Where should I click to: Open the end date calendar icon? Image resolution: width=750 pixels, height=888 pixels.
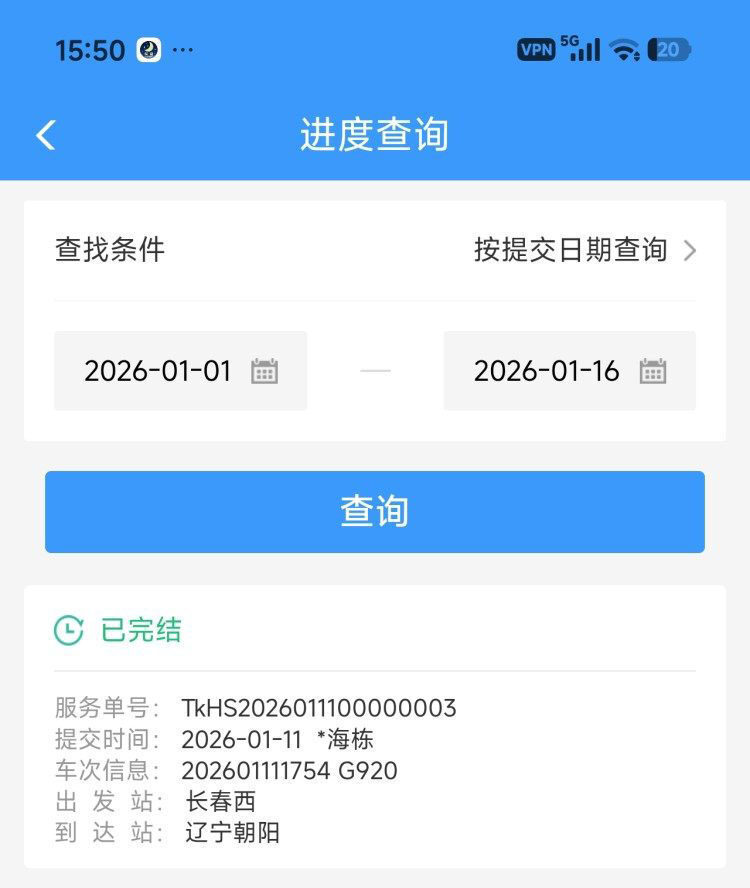pos(655,370)
